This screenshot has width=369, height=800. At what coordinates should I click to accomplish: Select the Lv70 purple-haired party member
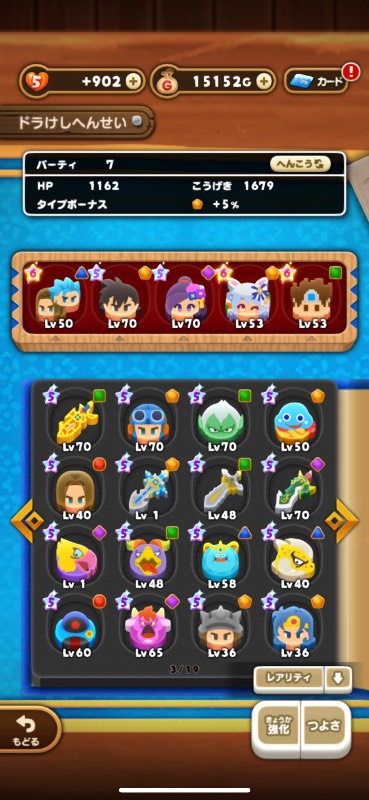184,300
